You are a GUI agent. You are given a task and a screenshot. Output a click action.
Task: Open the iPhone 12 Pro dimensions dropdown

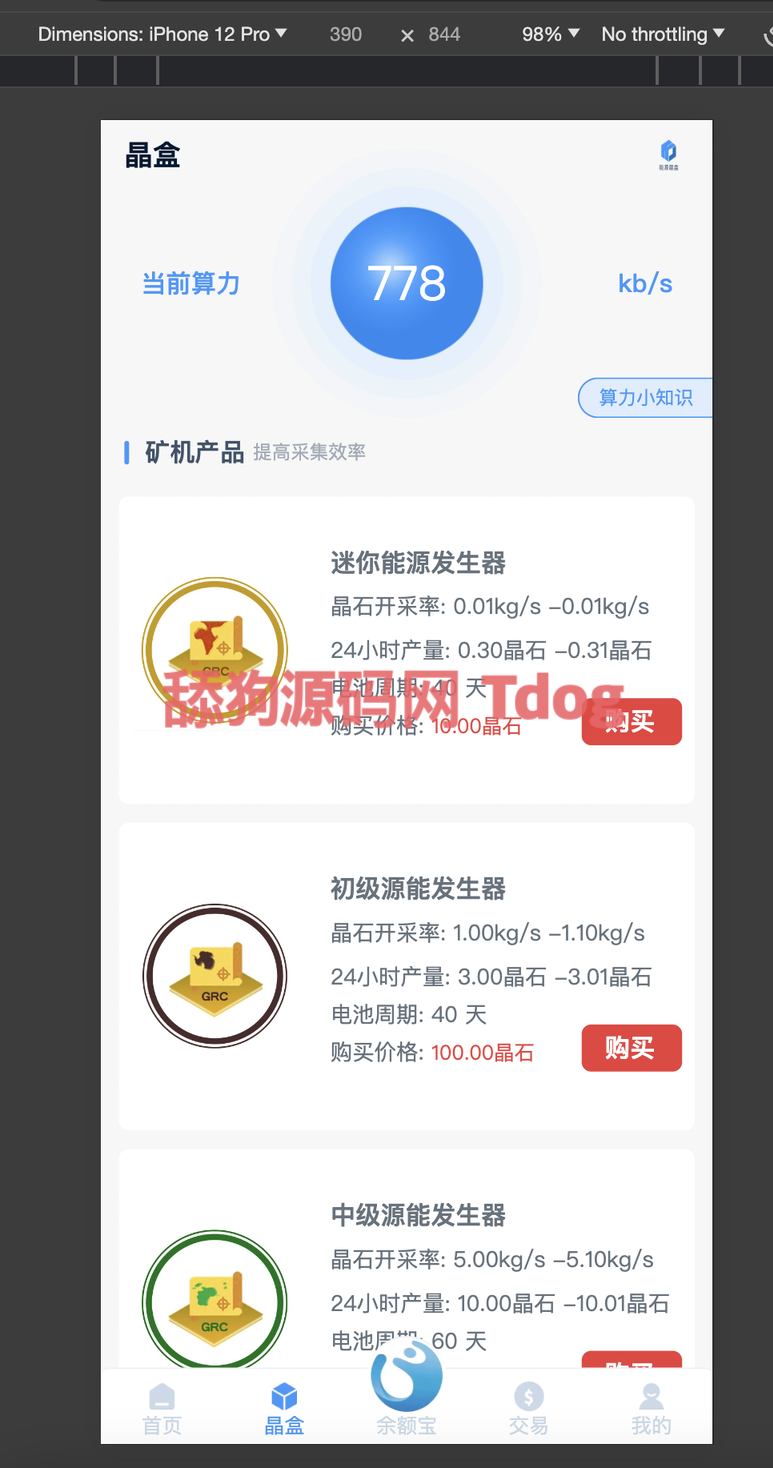162,34
